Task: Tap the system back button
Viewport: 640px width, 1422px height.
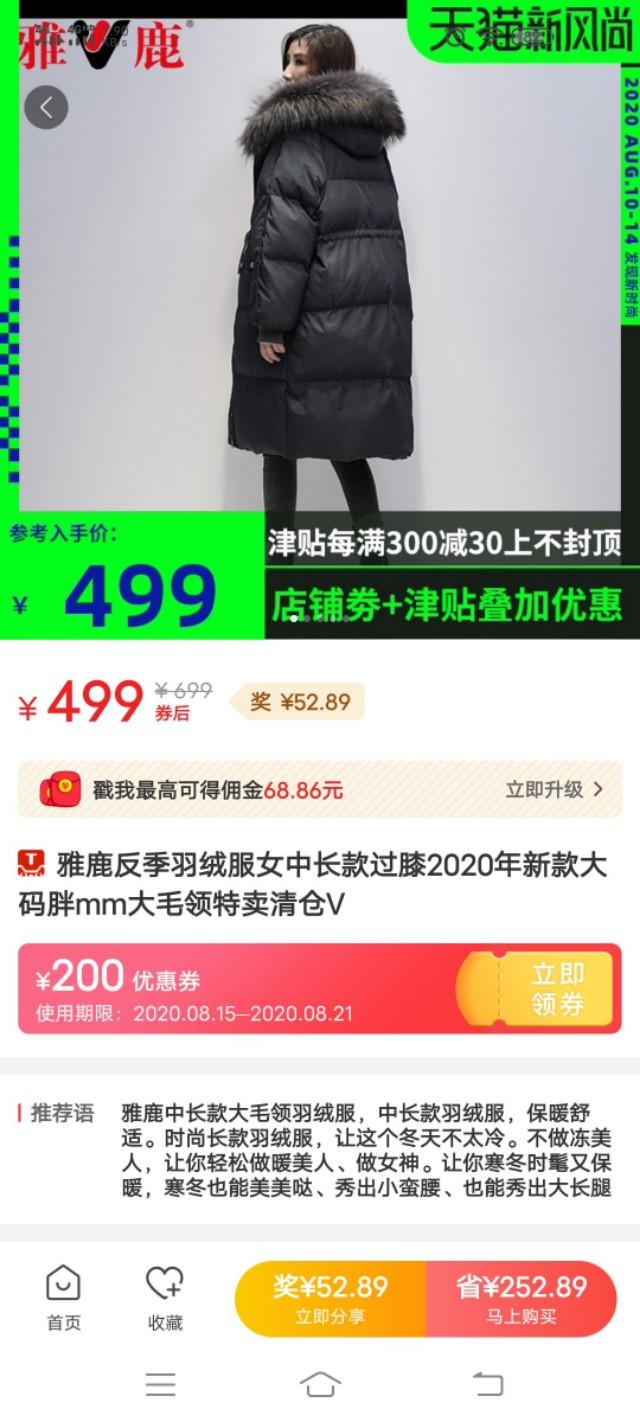Action: 488,1384
